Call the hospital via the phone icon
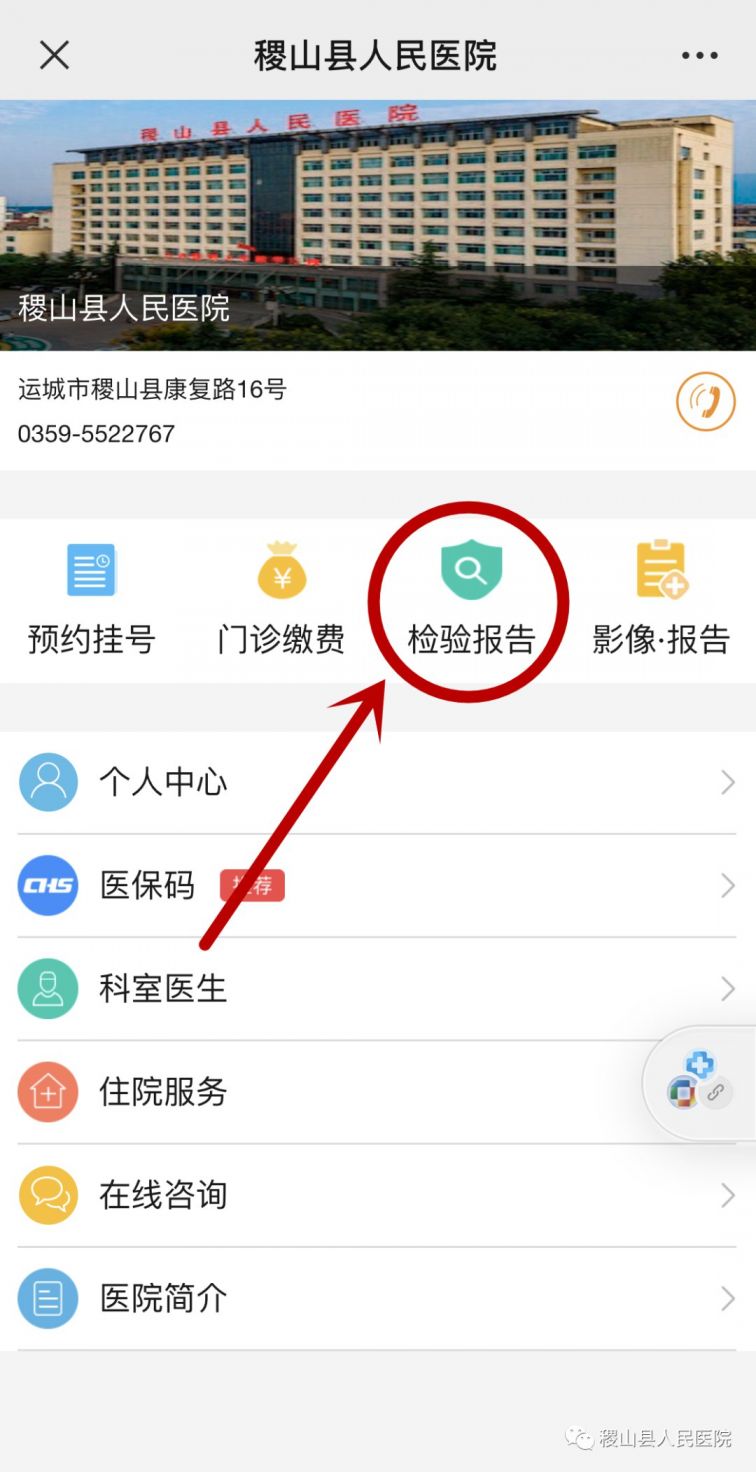The width and height of the screenshot is (756, 1472). (705, 402)
